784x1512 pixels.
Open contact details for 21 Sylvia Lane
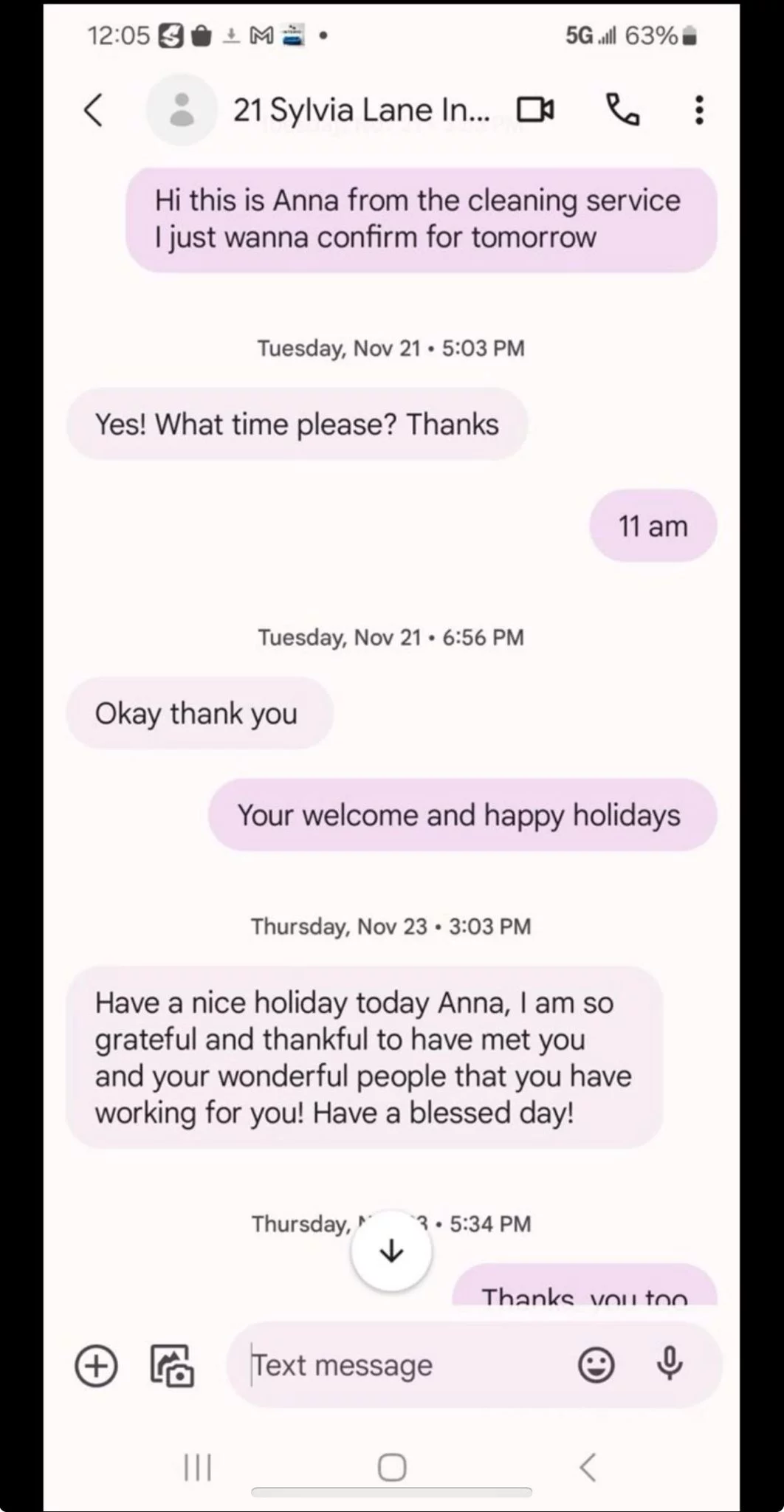[x=360, y=111]
